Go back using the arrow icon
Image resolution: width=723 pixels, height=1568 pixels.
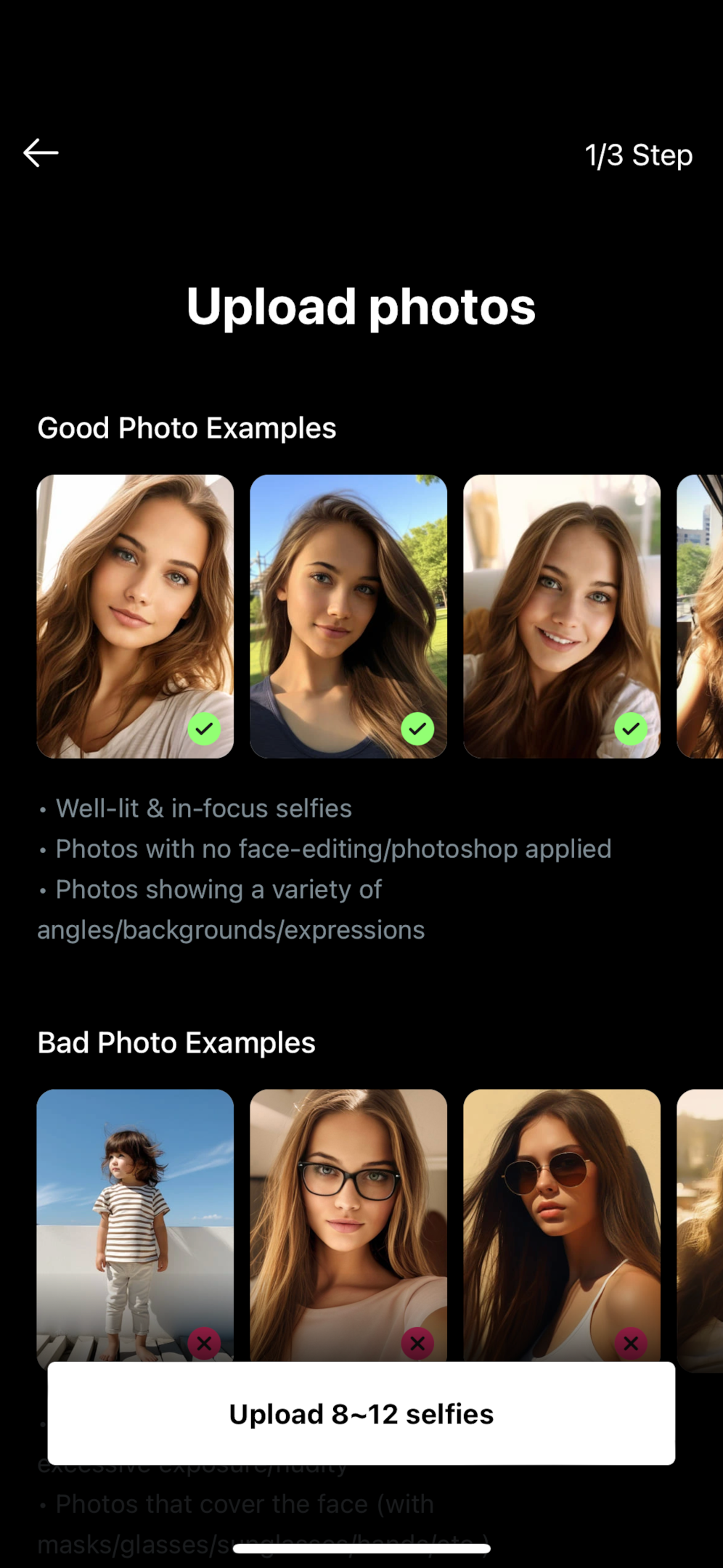click(41, 153)
